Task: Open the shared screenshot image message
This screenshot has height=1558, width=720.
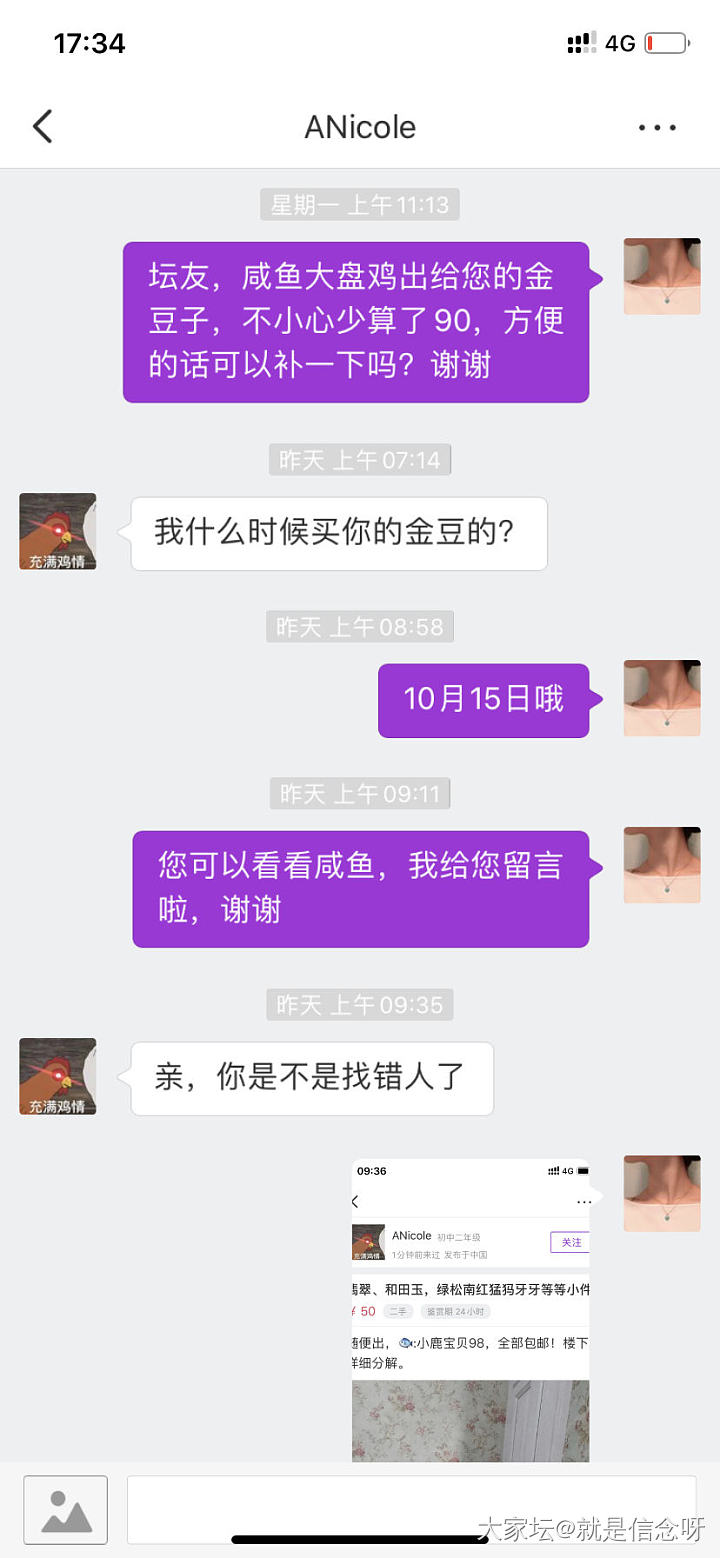Action: point(470,1310)
